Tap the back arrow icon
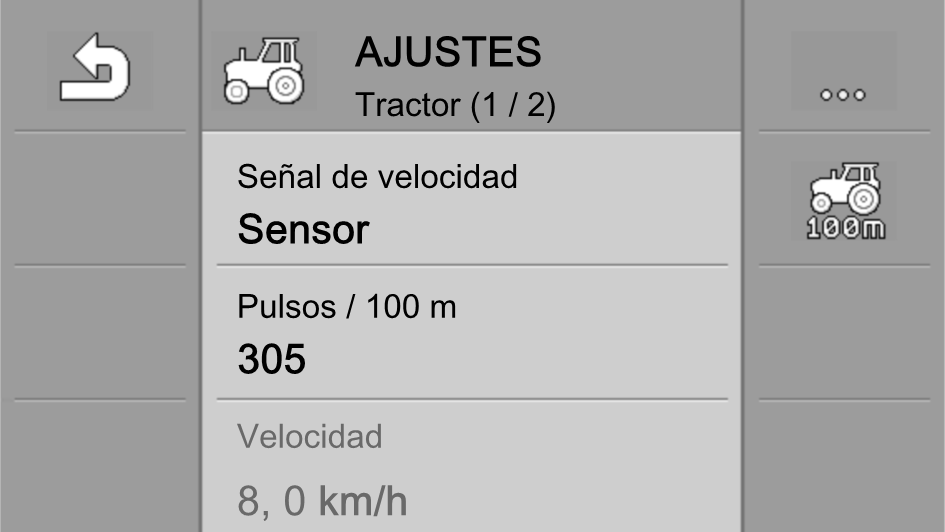Screen dimensions: 945x532 pos(99,70)
